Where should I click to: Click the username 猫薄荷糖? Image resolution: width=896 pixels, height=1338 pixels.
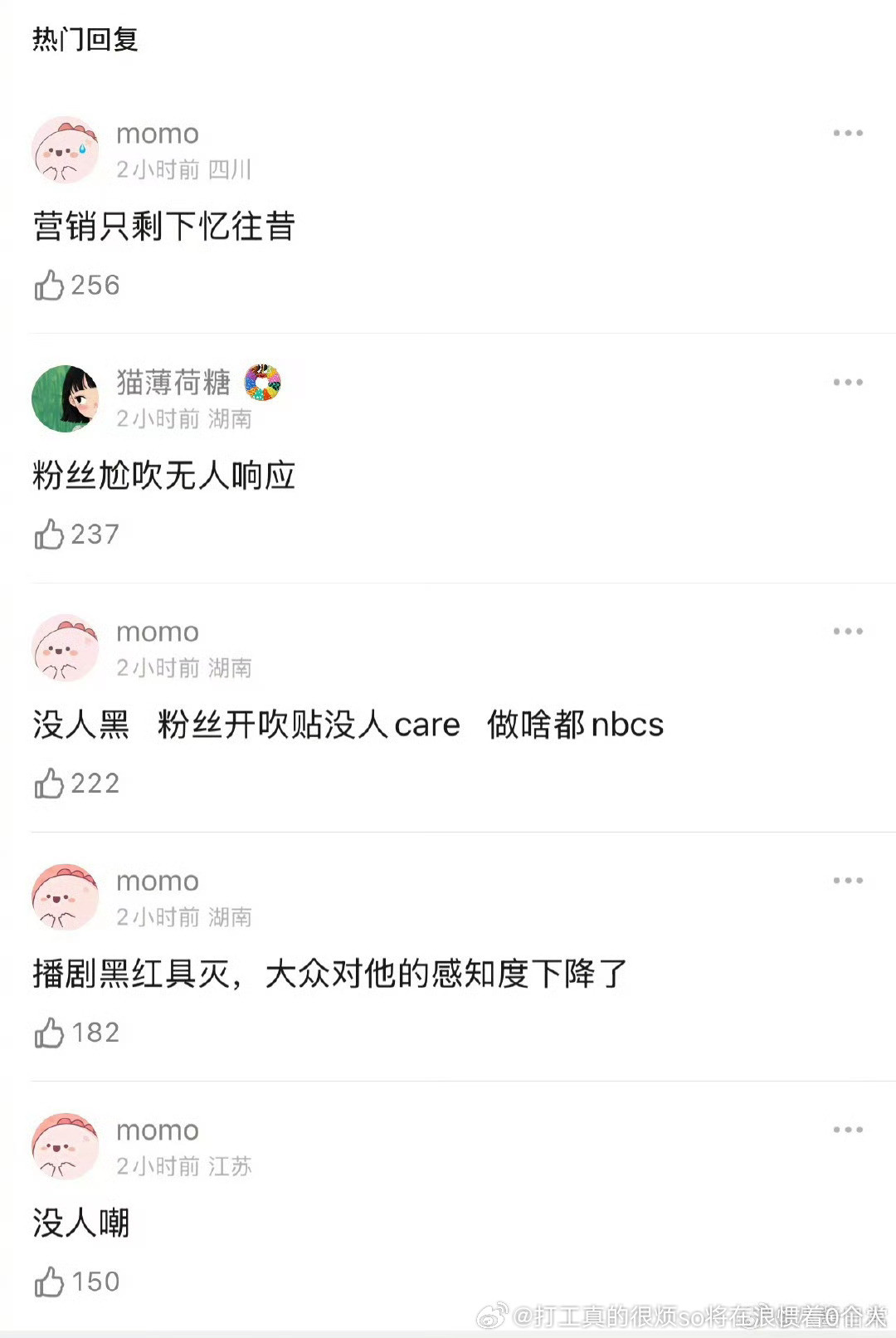point(172,383)
